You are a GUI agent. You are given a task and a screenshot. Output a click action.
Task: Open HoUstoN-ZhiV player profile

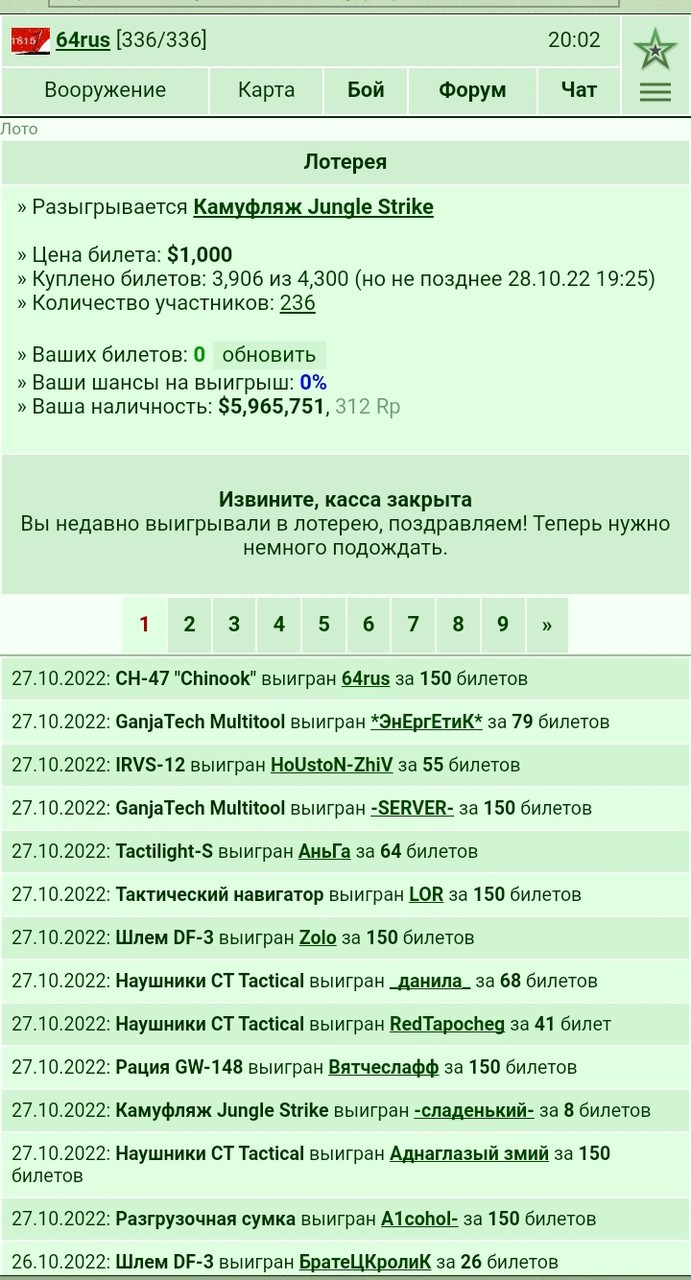click(x=332, y=765)
